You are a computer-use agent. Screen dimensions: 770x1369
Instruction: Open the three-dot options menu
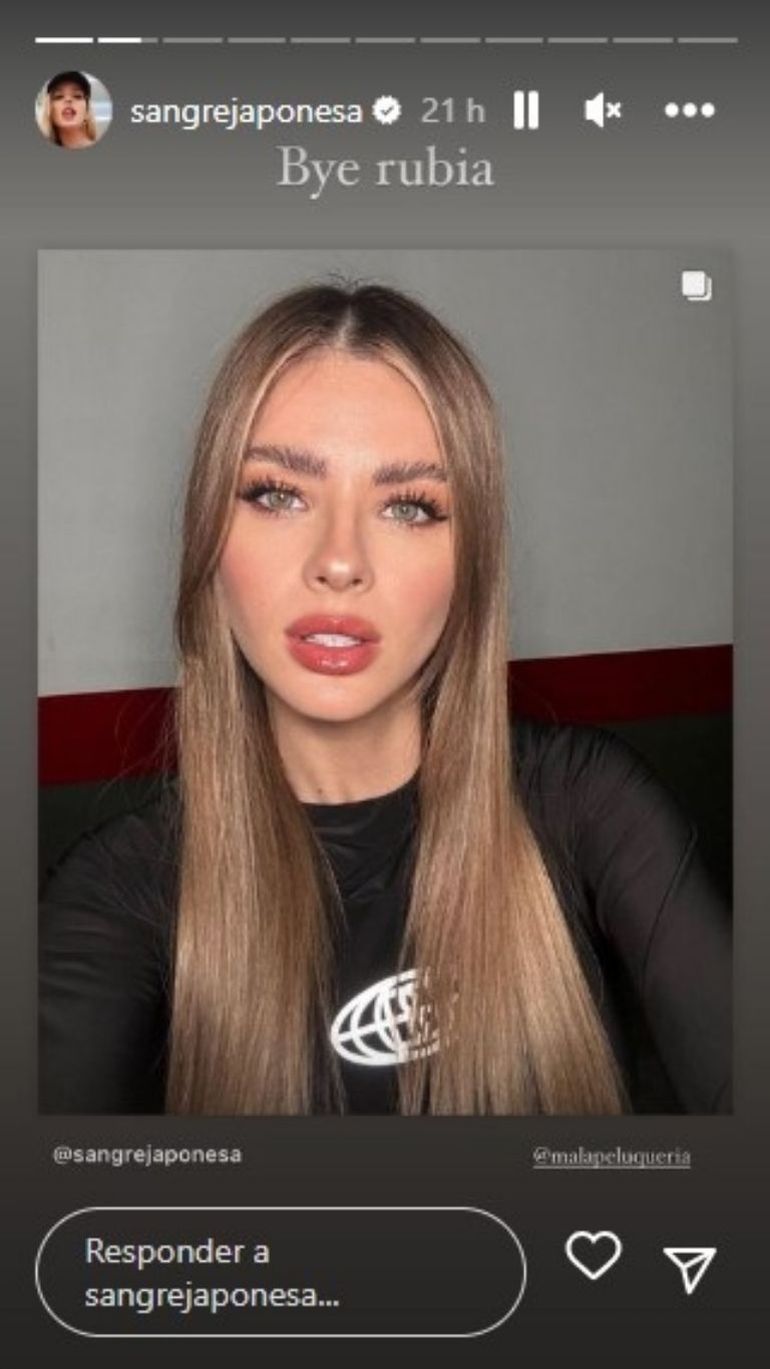690,110
